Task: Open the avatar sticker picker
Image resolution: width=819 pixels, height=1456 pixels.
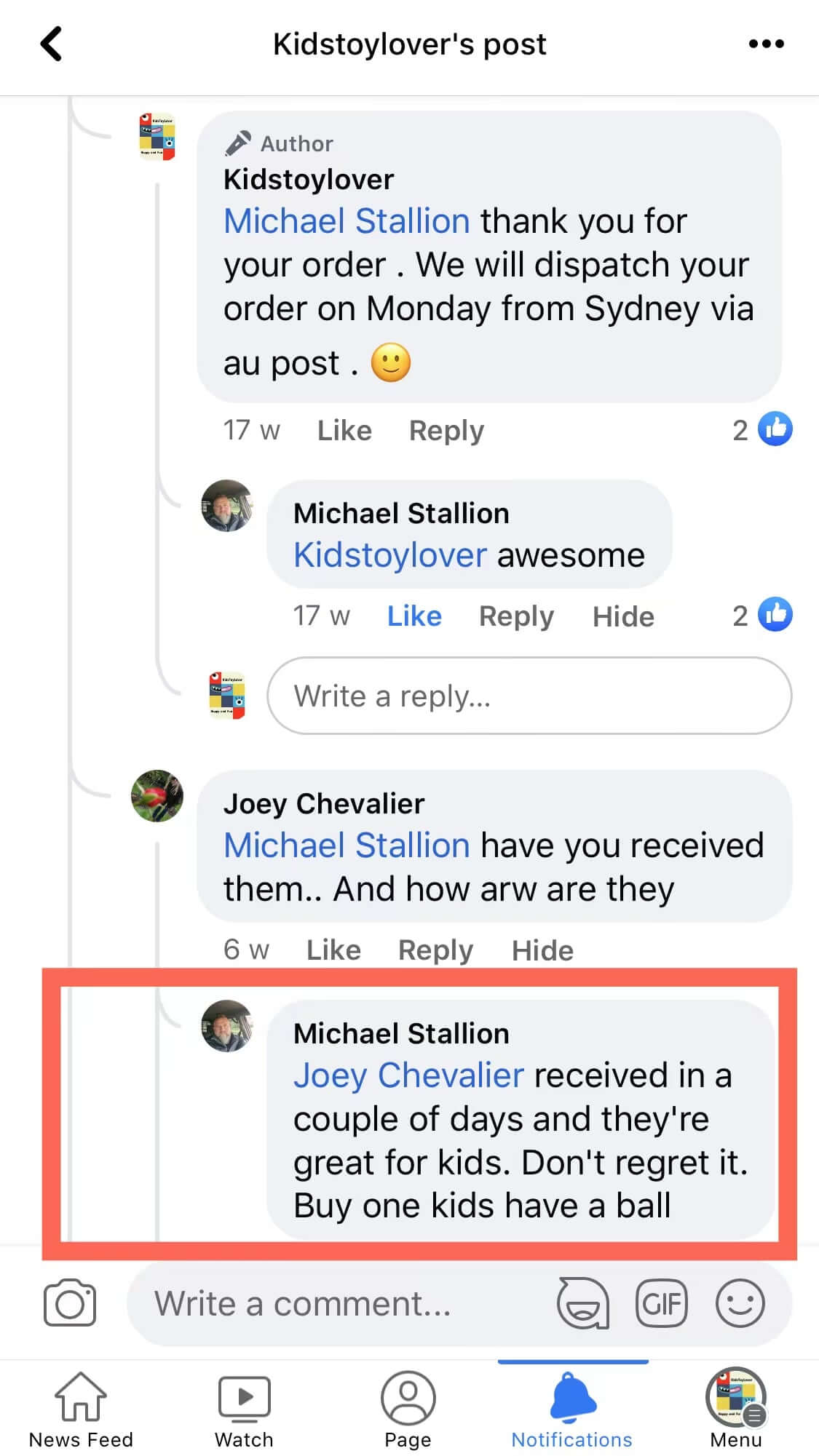Action: pos(583,1303)
